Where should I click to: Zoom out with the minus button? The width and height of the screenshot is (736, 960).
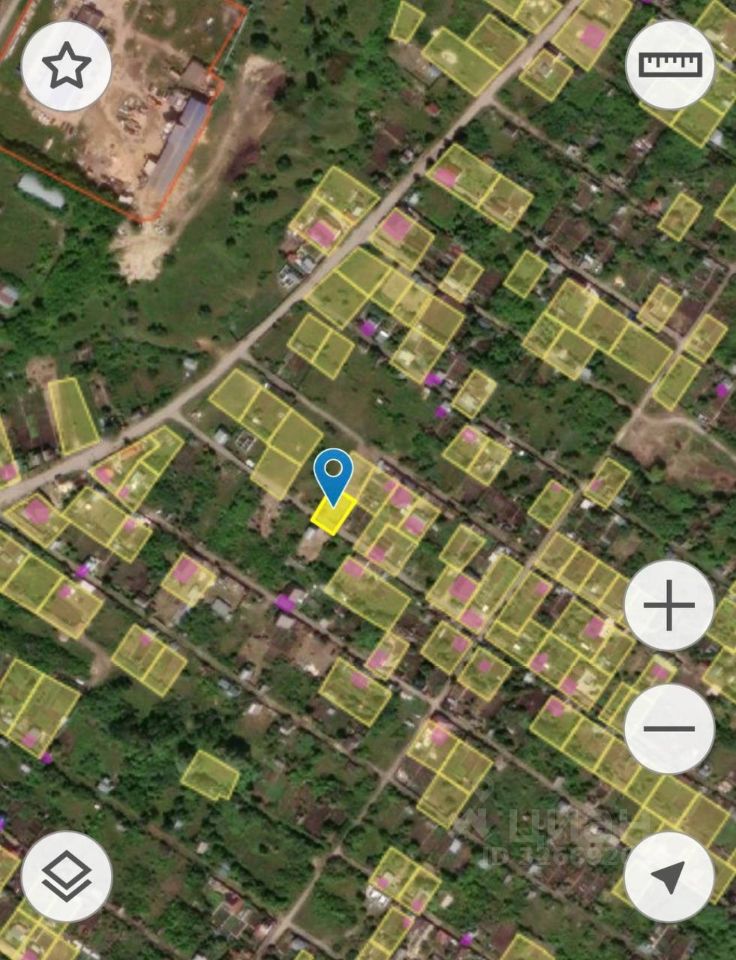tap(669, 728)
